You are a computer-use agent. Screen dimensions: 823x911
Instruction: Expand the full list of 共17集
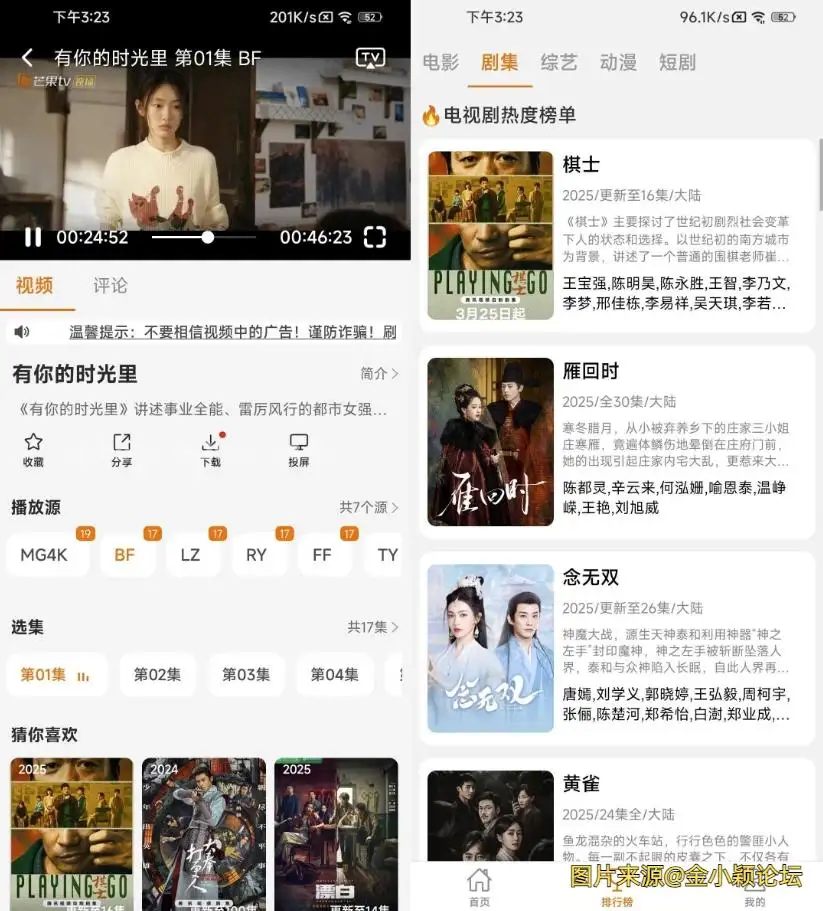point(372,627)
